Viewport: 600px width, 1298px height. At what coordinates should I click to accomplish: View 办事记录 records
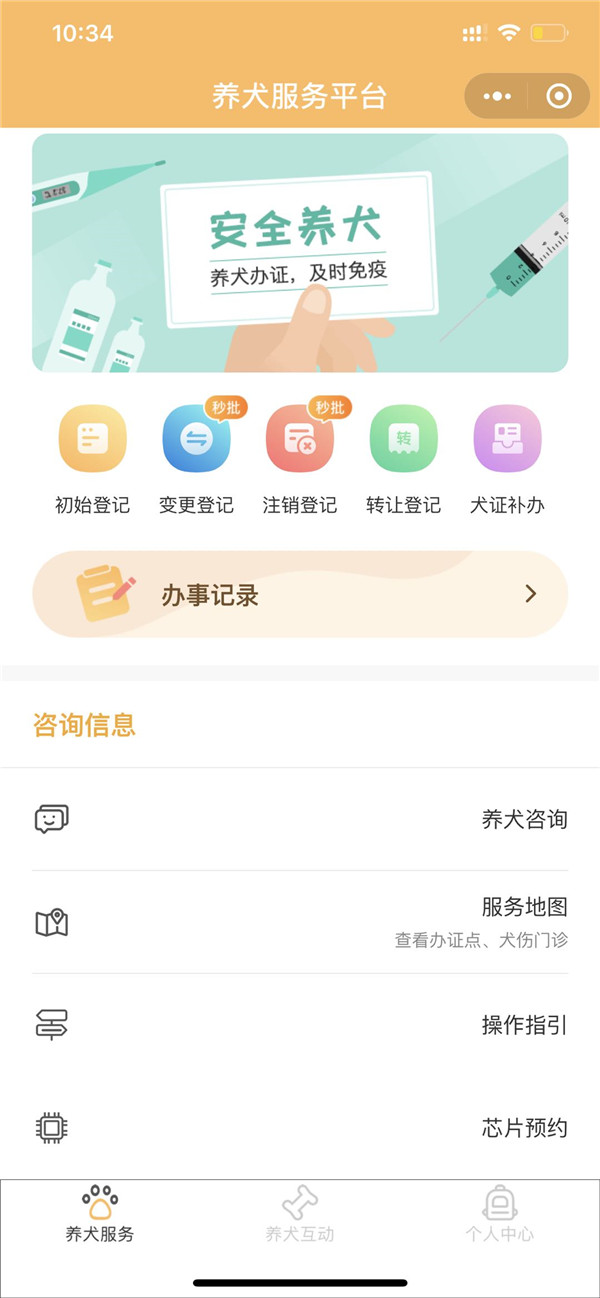pyautogui.click(x=300, y=595)
